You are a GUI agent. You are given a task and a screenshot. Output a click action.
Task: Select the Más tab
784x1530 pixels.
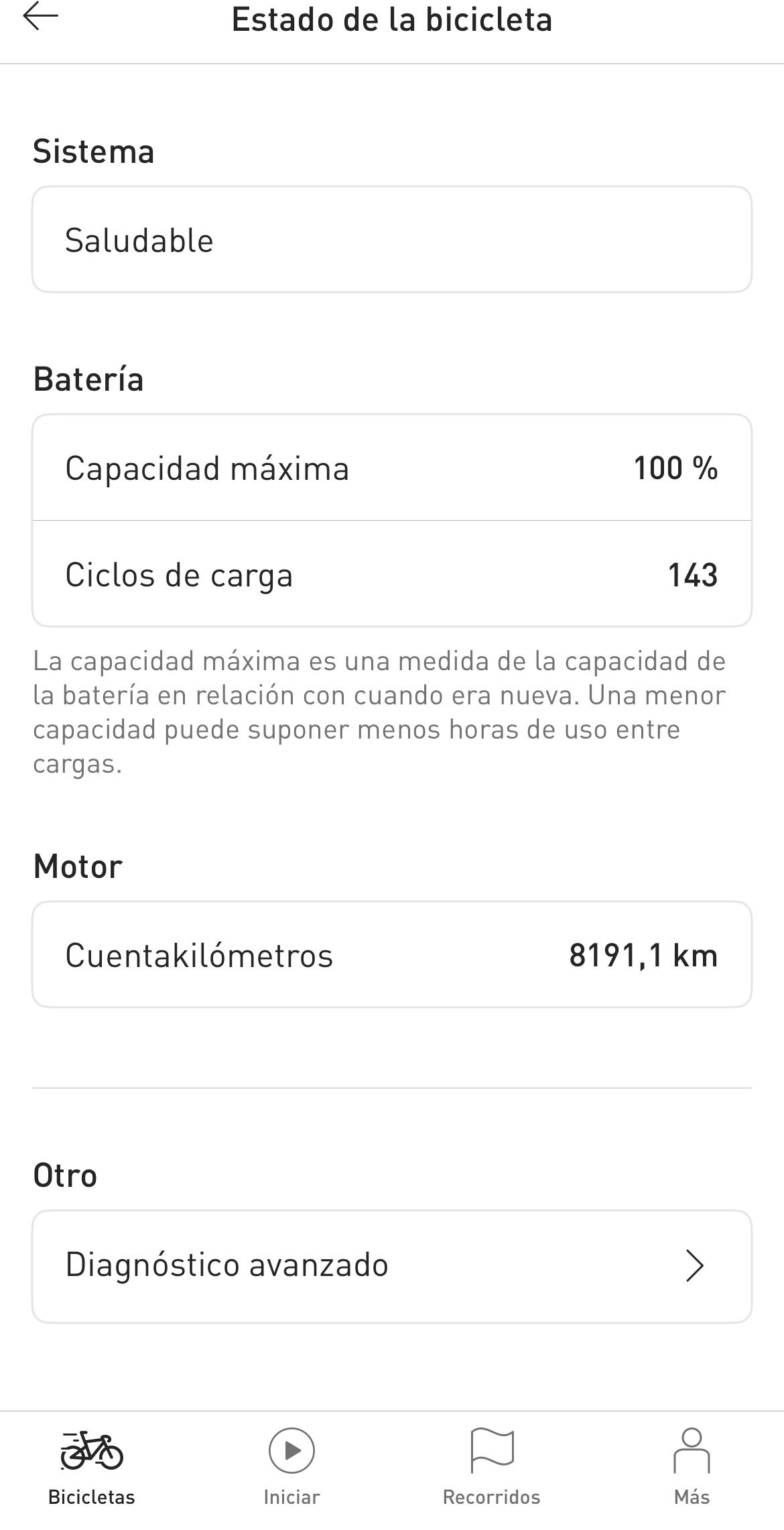692,1467
